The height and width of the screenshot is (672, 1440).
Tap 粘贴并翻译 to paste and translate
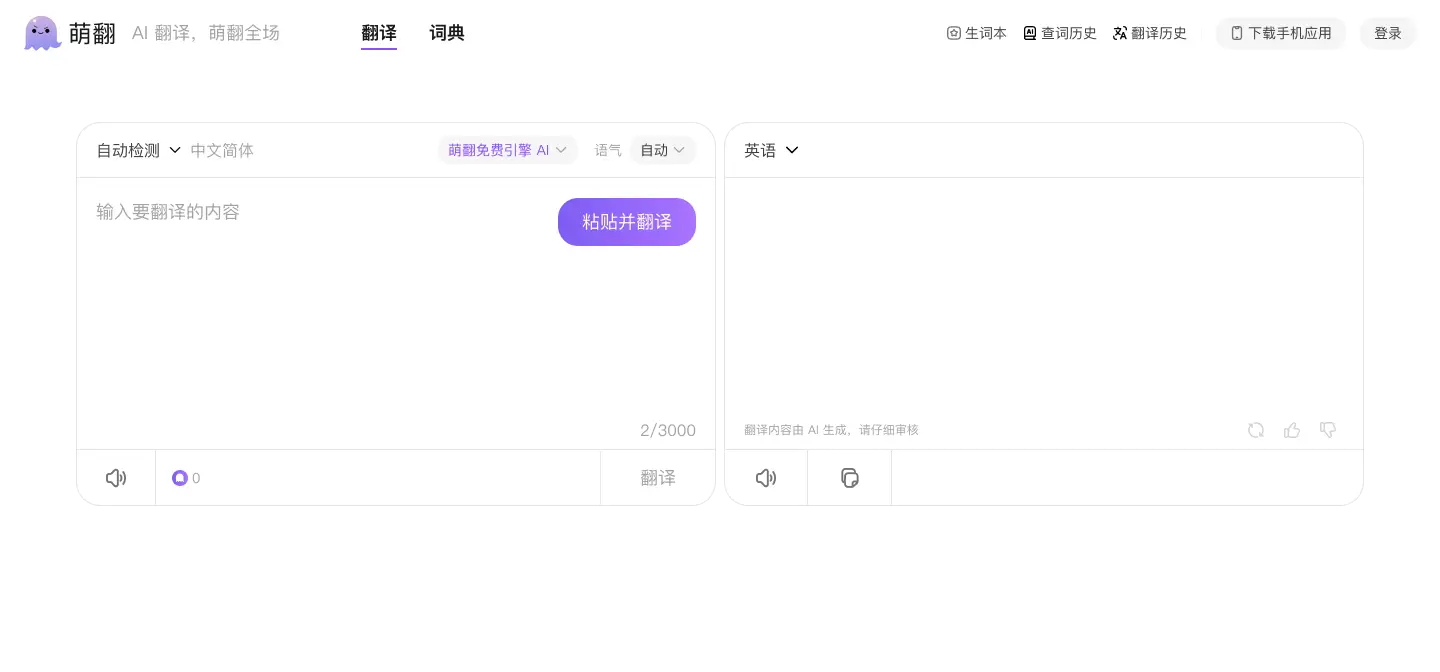[x=626, y=222]
